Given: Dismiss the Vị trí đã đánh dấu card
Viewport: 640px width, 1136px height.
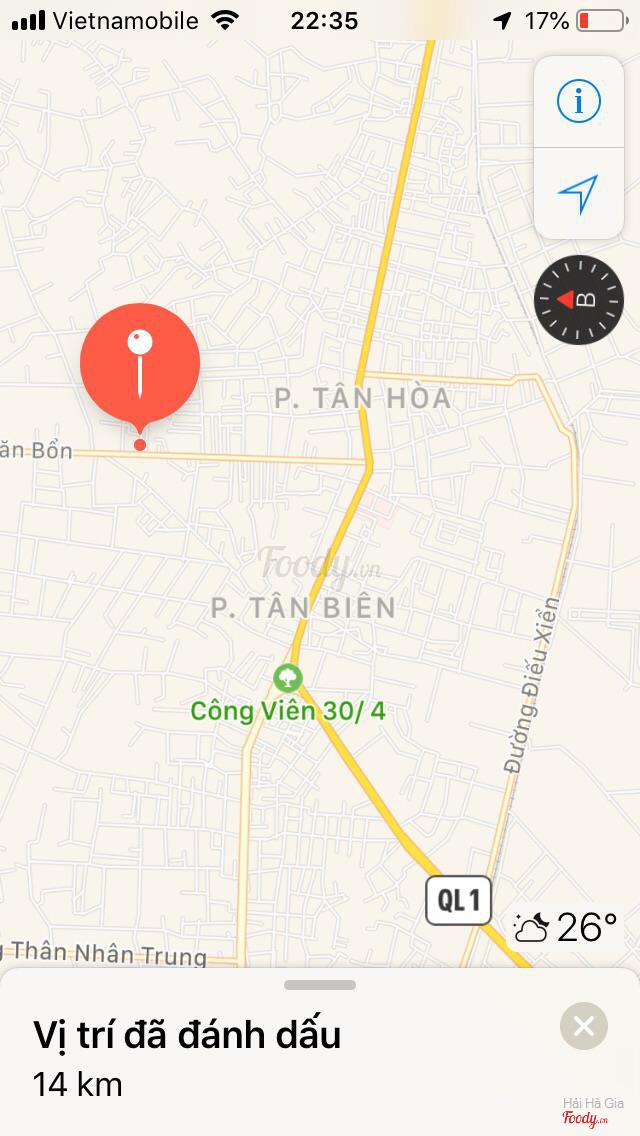Looking at the screenshot, I should click(x=584, y=1026).
